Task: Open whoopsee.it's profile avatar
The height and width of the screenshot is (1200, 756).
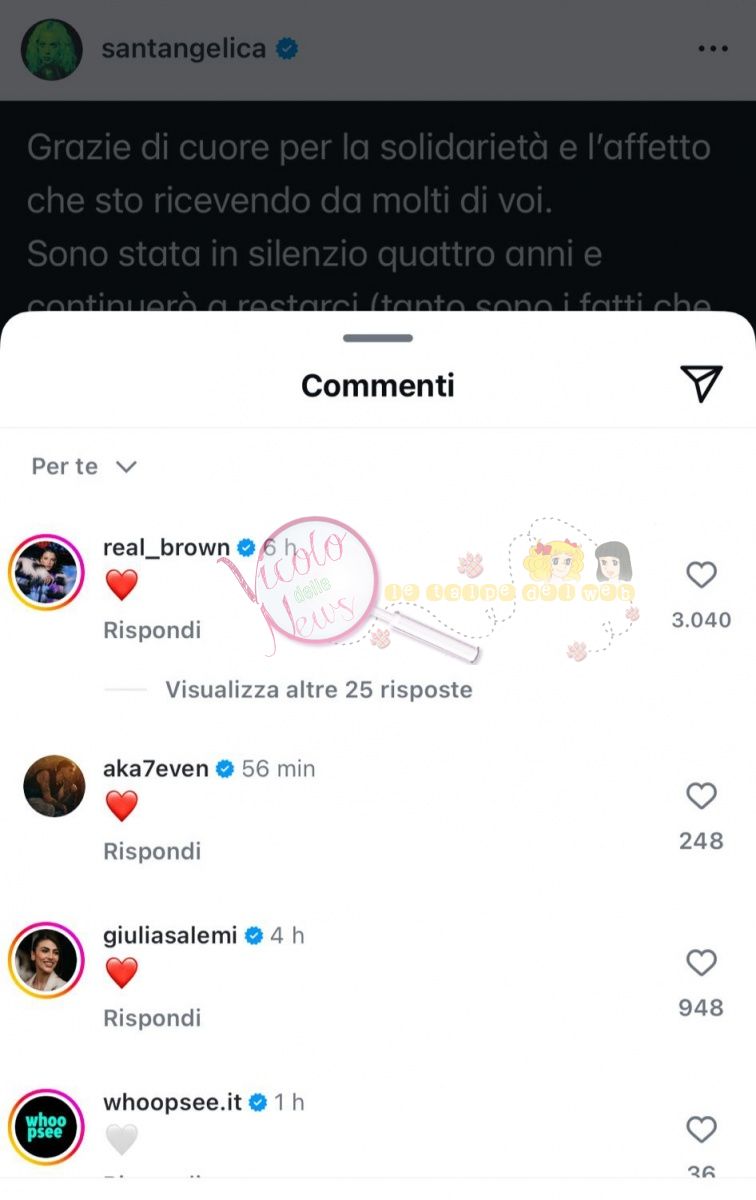Action: [x=46, y=1126]
